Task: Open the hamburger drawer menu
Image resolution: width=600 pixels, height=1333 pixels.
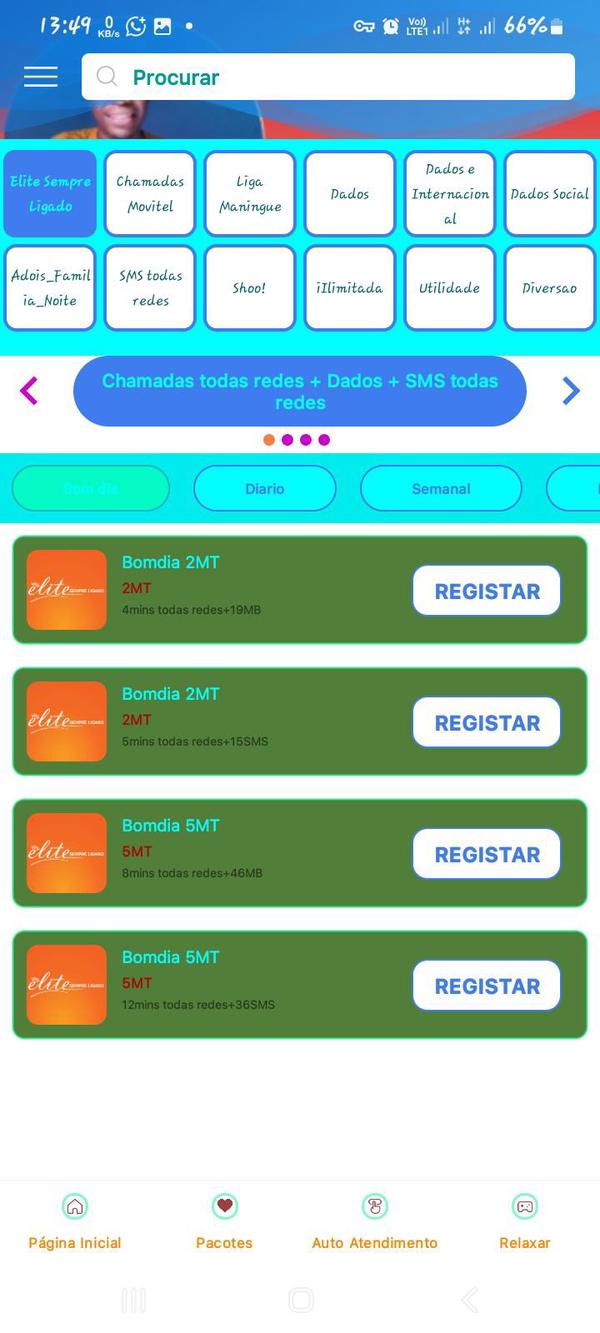Action: [x=40, y=77]
